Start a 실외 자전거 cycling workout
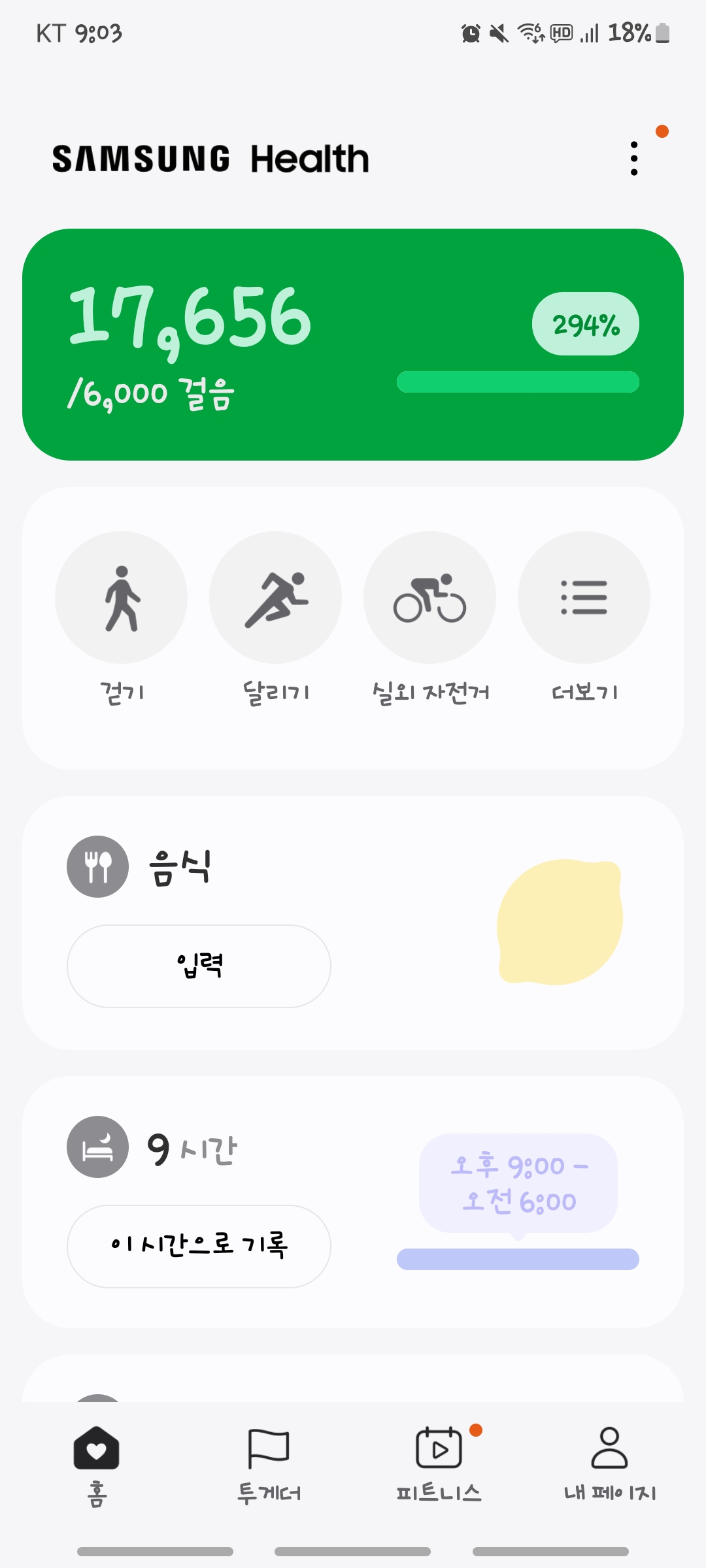 click(x=429, y=598)
